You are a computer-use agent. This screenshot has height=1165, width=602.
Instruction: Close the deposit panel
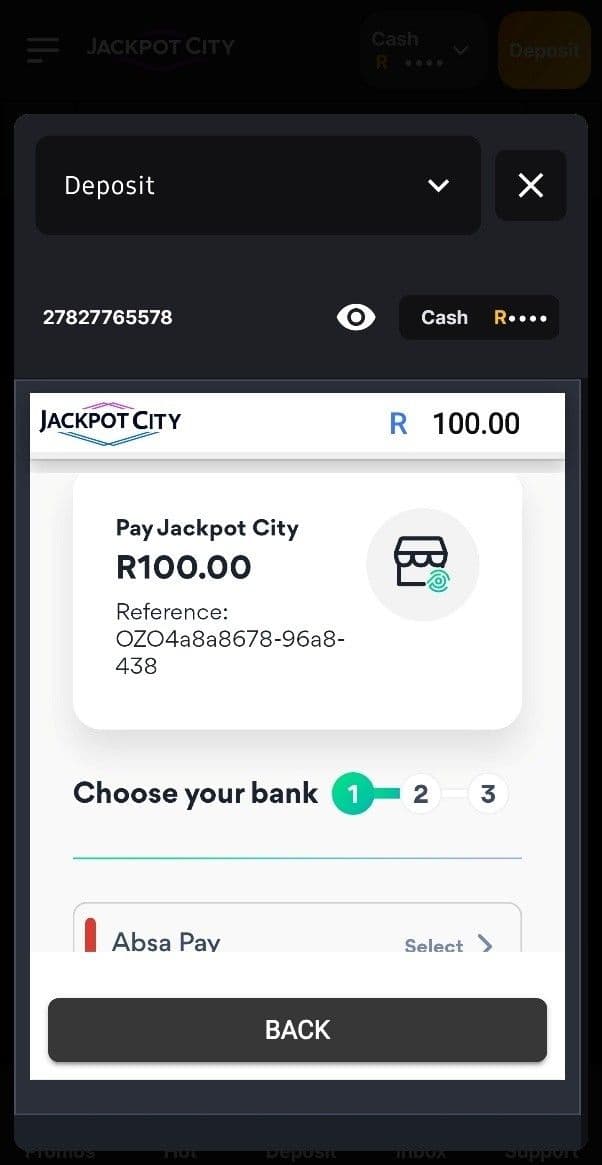530,185
